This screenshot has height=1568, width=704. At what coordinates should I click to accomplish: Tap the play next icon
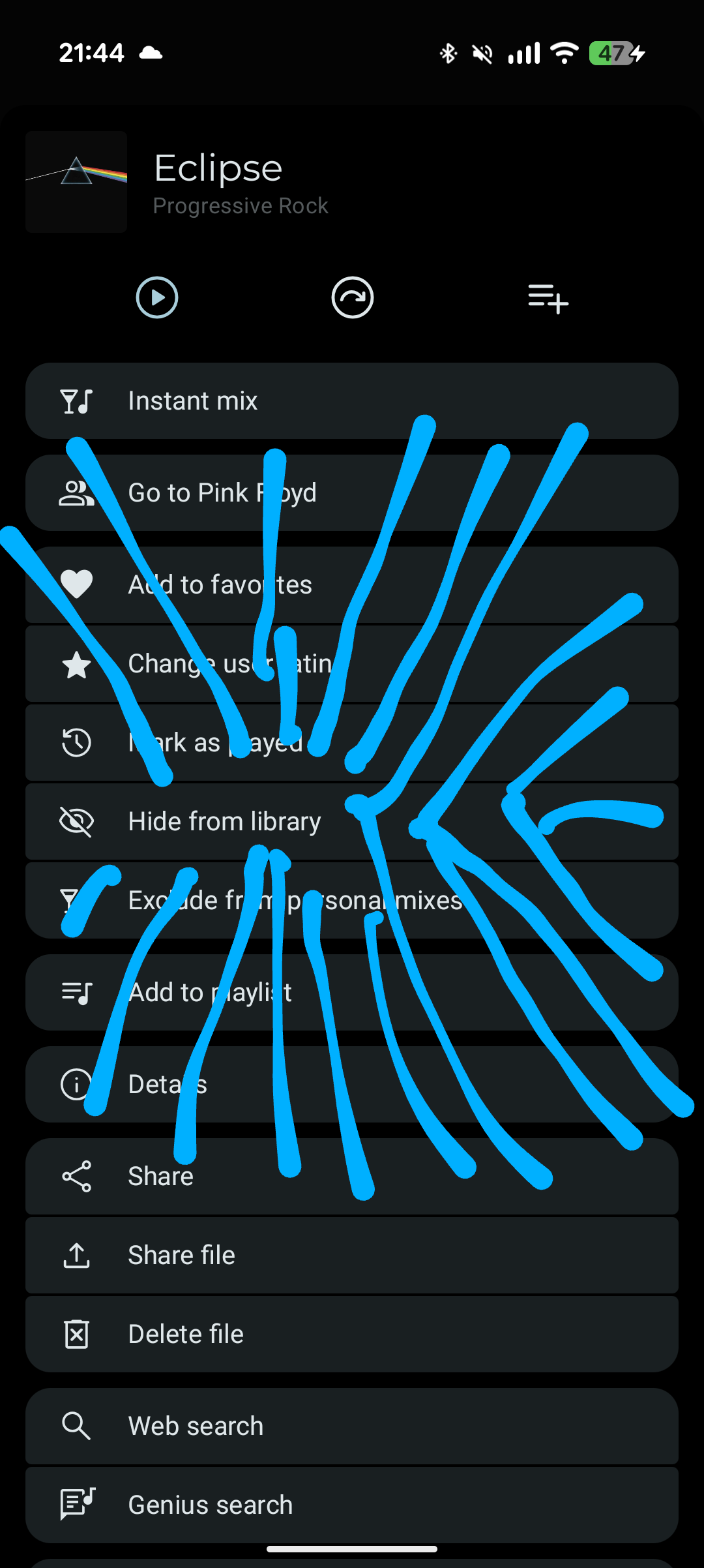click(x=352, y=298)
